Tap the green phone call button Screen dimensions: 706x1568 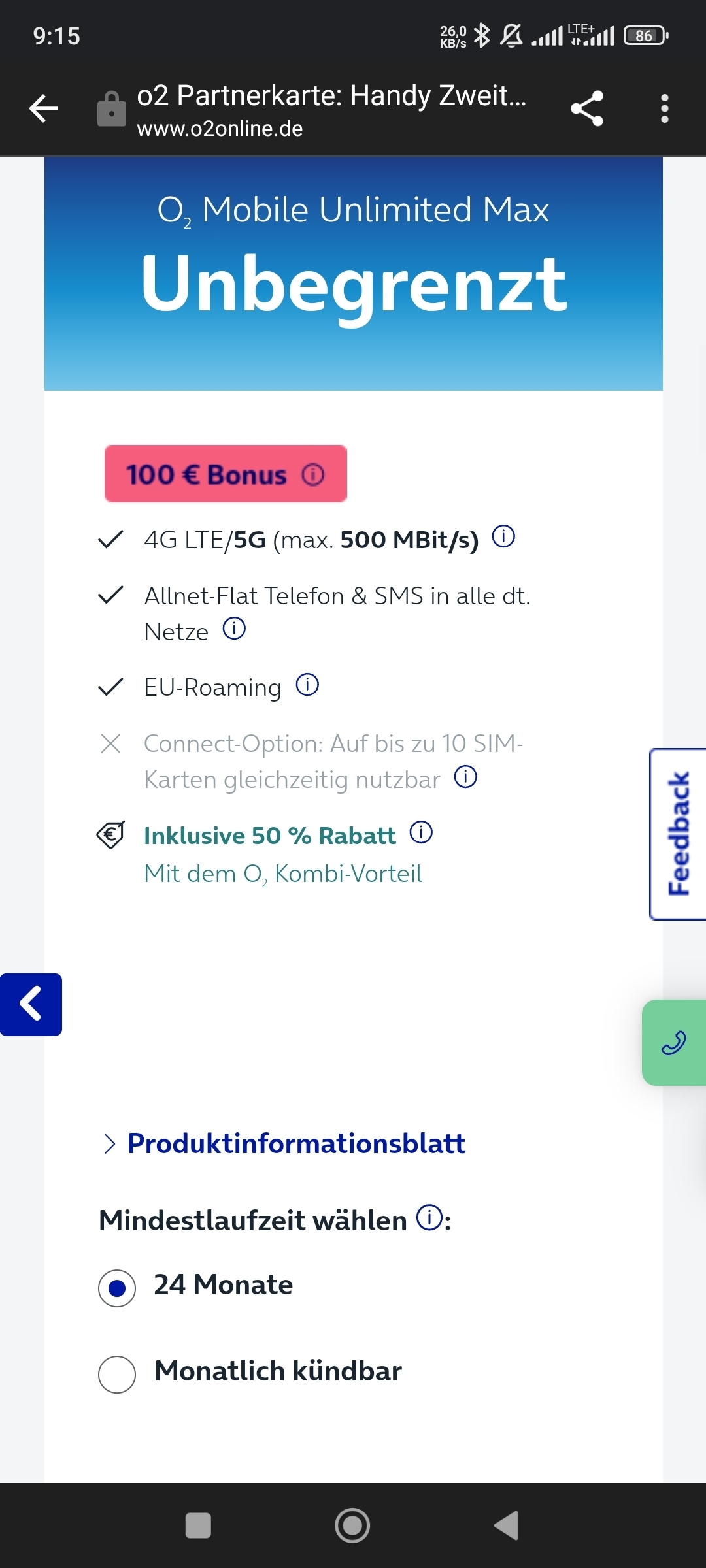point(674,1043)
